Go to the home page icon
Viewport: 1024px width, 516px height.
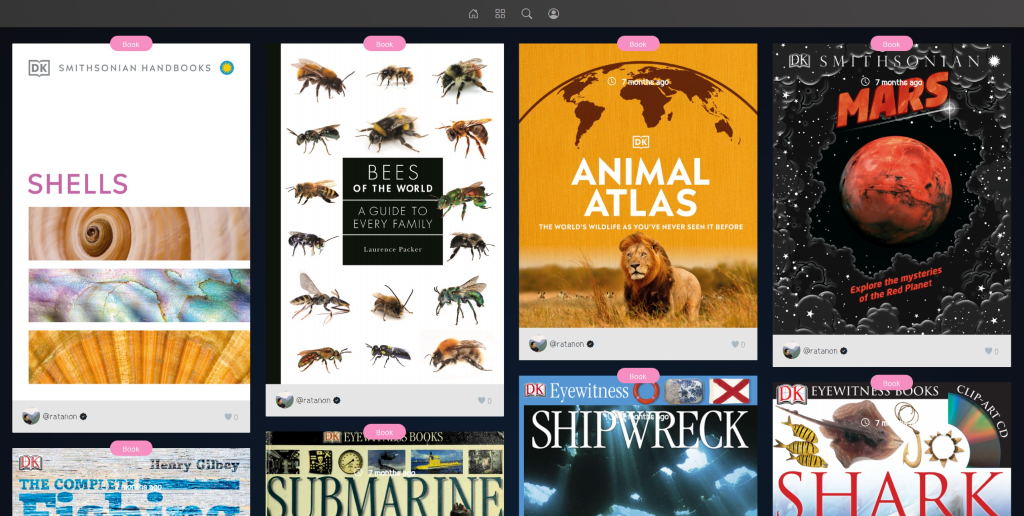click(473, 14)
